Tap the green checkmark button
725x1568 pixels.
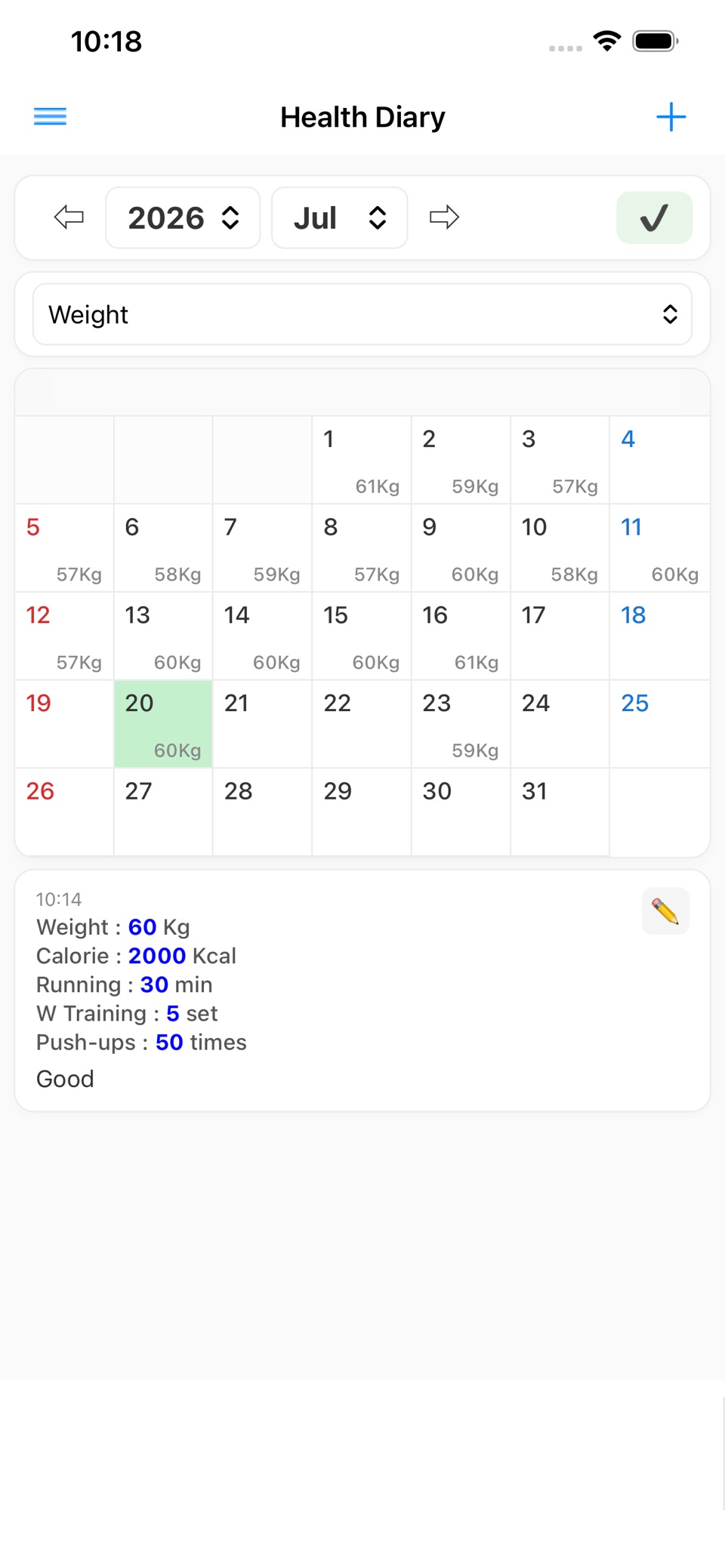click(x=654, y=217)
